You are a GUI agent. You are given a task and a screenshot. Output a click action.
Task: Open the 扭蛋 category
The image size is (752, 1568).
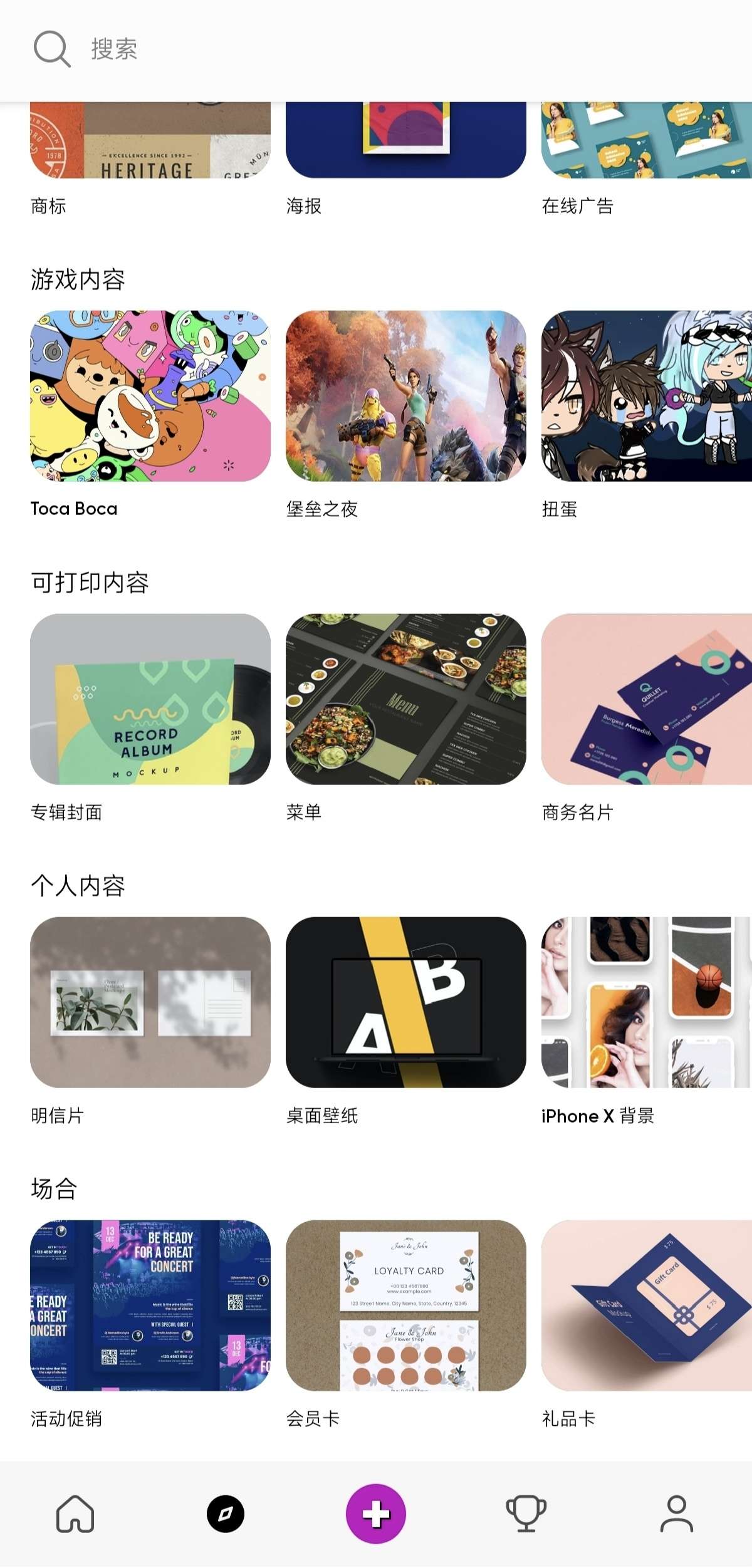coord(645,396)
